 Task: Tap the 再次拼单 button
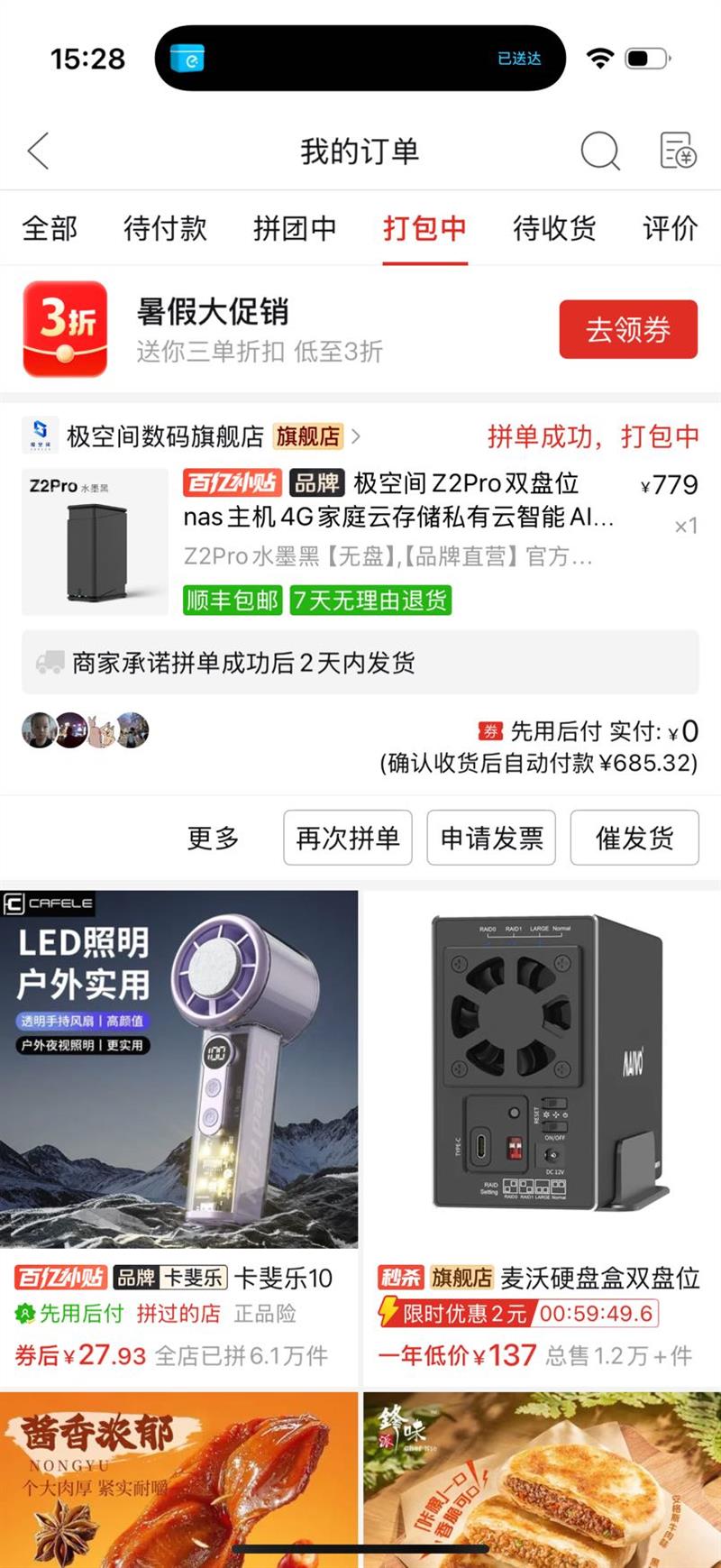point(348,838)
